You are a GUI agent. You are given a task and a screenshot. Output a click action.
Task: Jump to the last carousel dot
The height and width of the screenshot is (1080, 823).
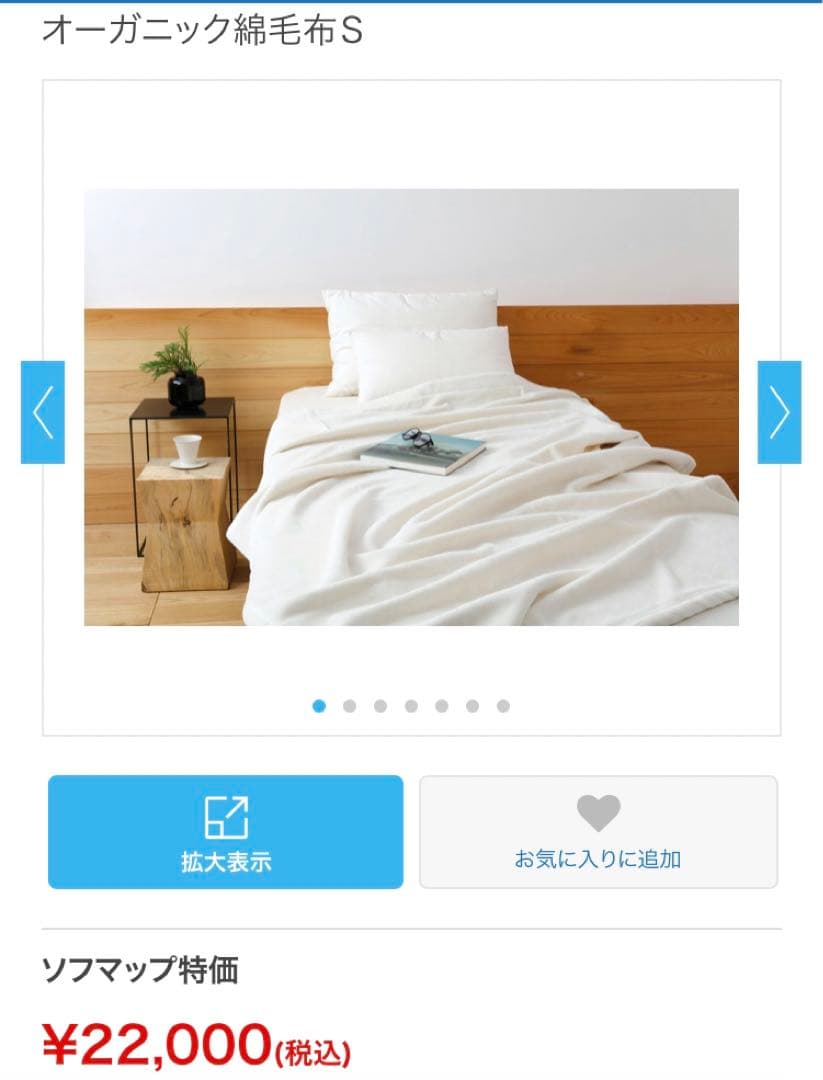tap(503, 706)
